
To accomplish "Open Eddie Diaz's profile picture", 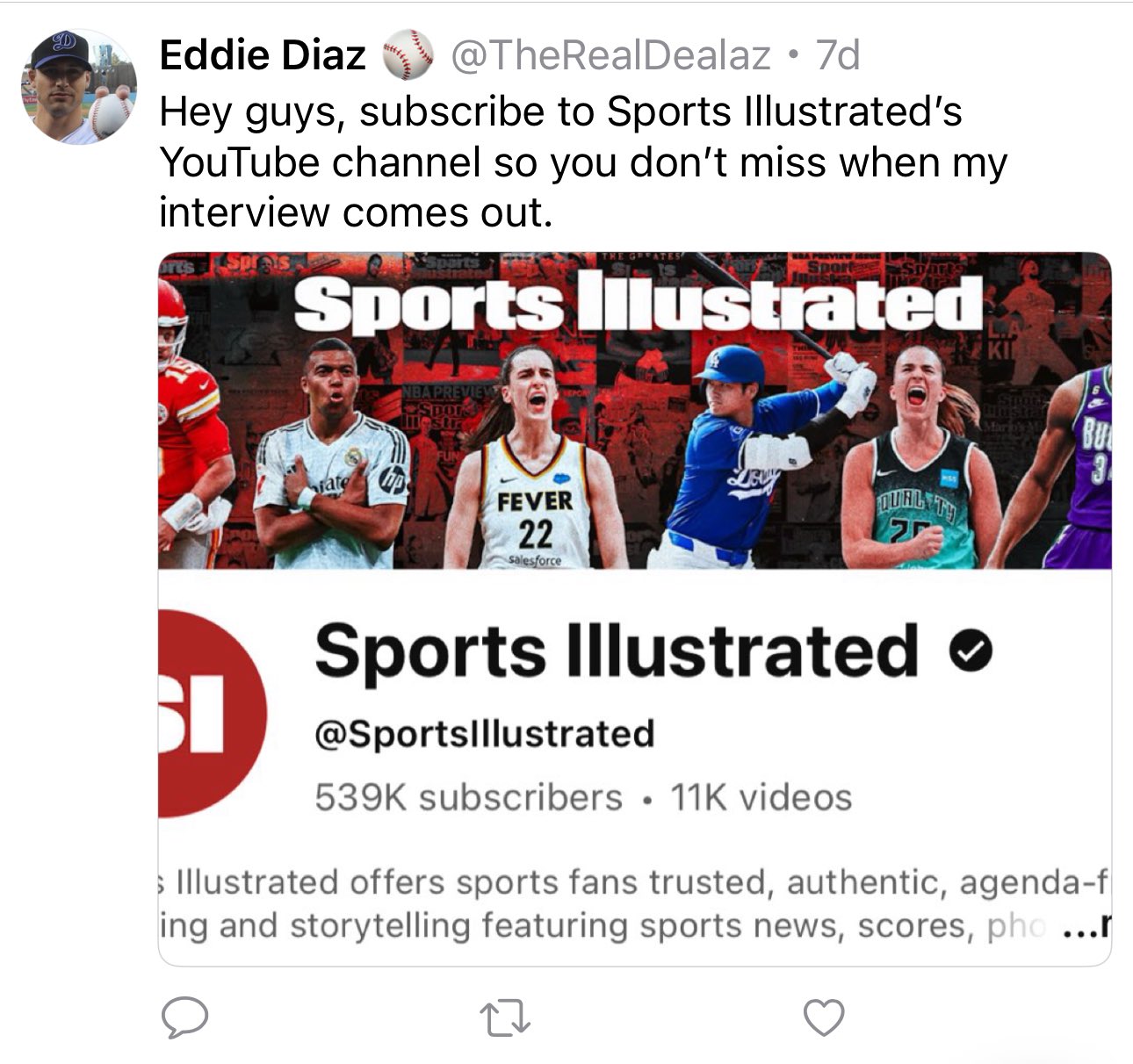I will [x=79, y=87].
